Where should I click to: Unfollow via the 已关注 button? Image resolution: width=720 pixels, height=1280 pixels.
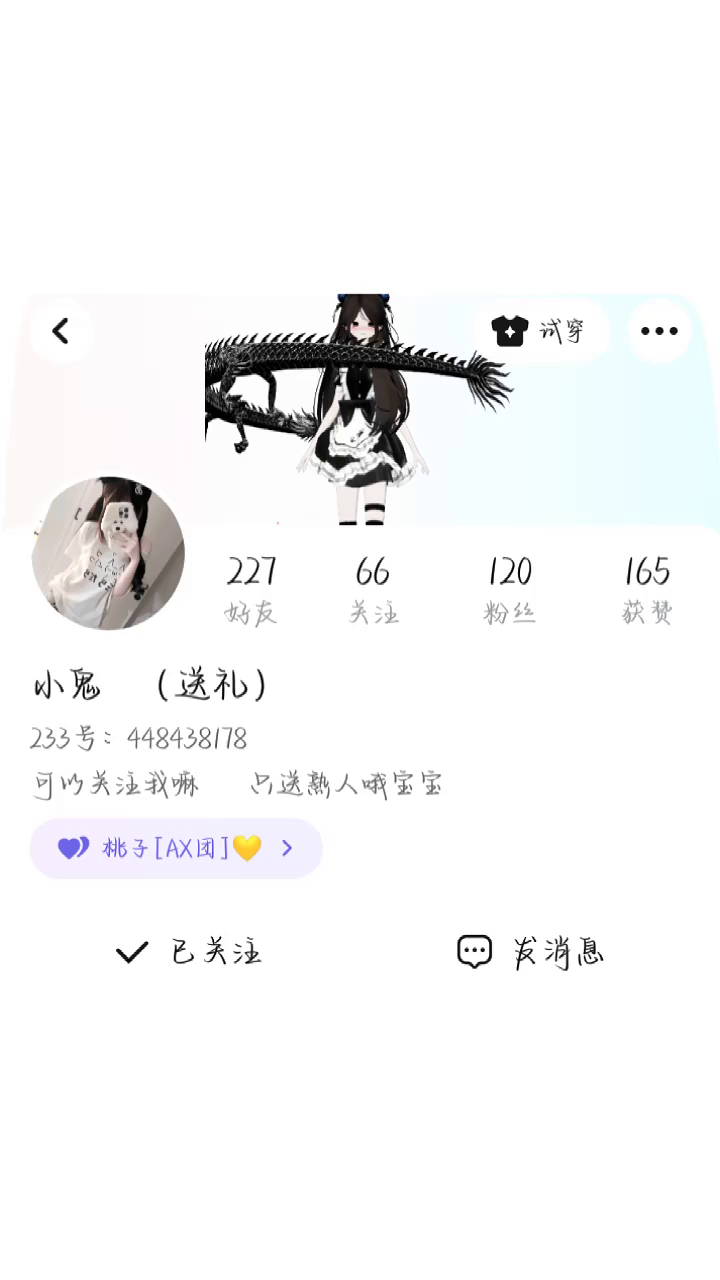click(x=188, y=952)
